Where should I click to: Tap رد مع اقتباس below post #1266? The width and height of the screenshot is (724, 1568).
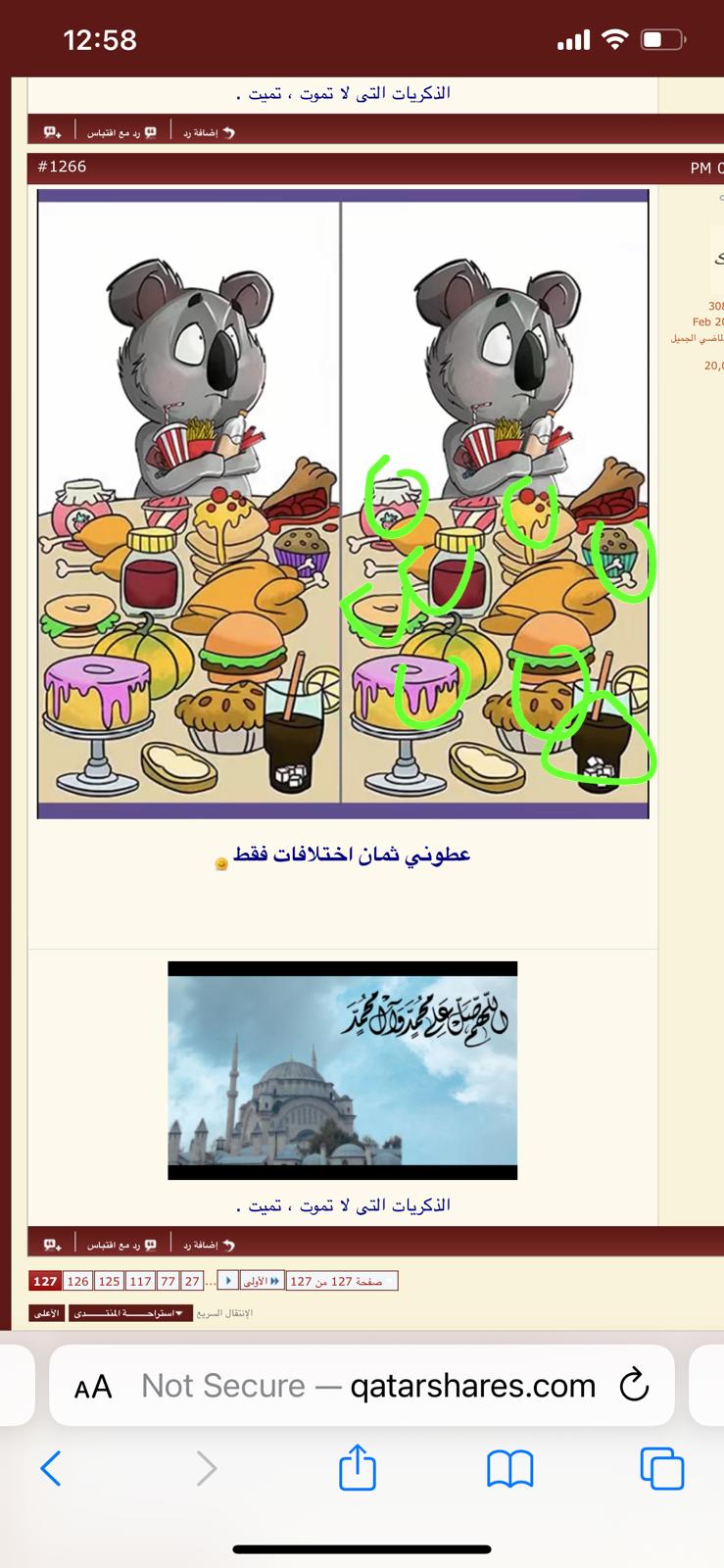tap(122, 1245)
